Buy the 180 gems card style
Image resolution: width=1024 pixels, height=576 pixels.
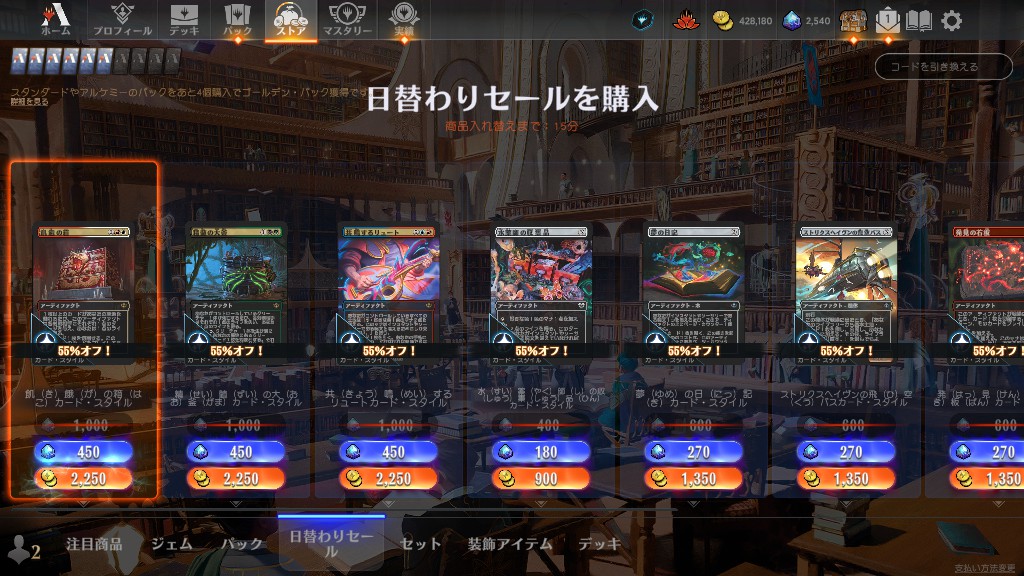[541, 452]
